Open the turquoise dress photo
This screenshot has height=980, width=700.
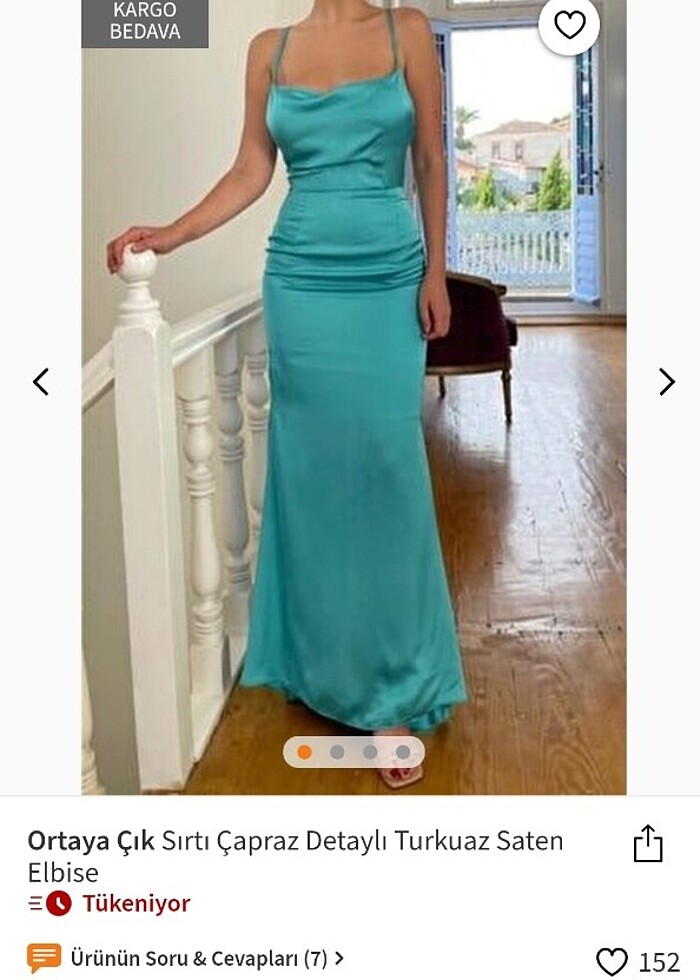(353, 400)
